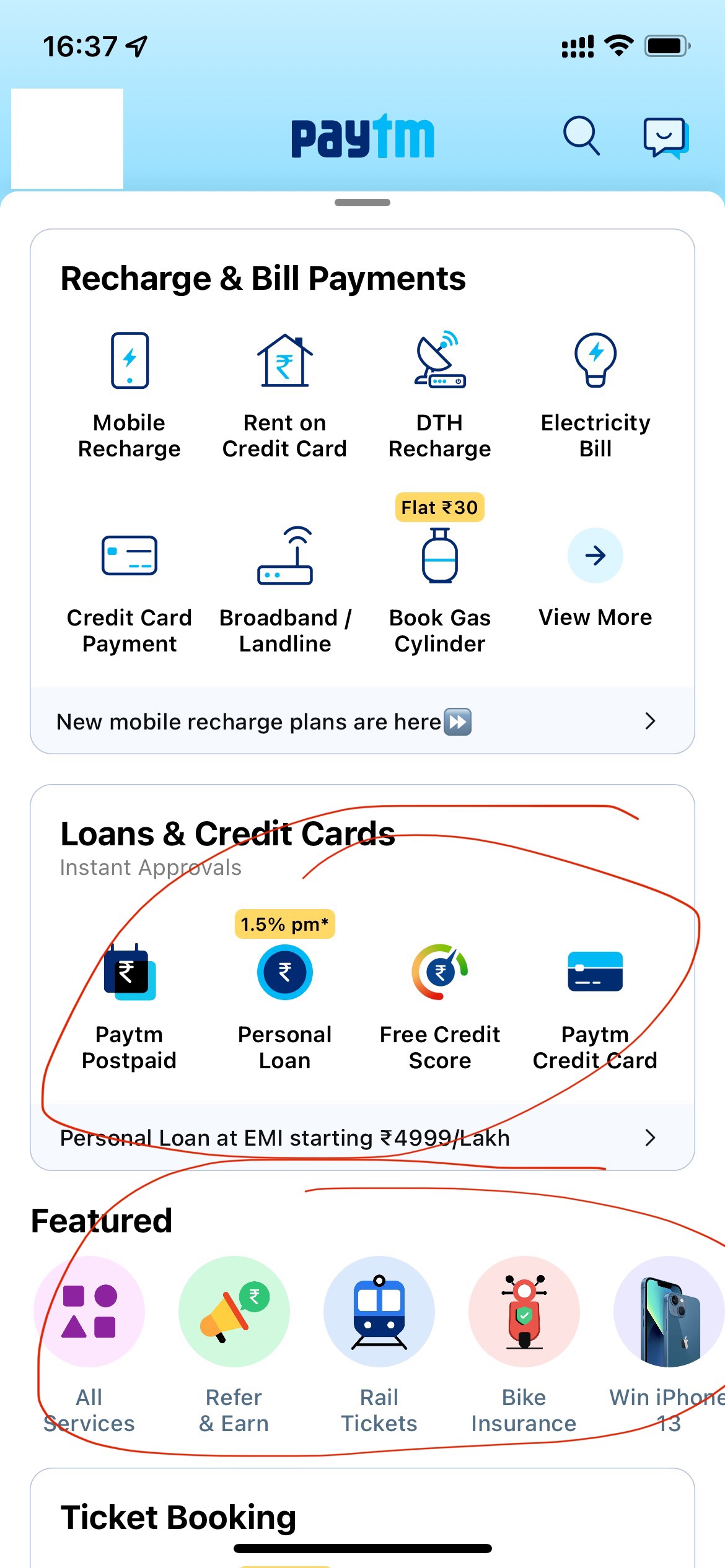Open the search icon in header
The image size is (725, 1568).
[x=581, y=136]
